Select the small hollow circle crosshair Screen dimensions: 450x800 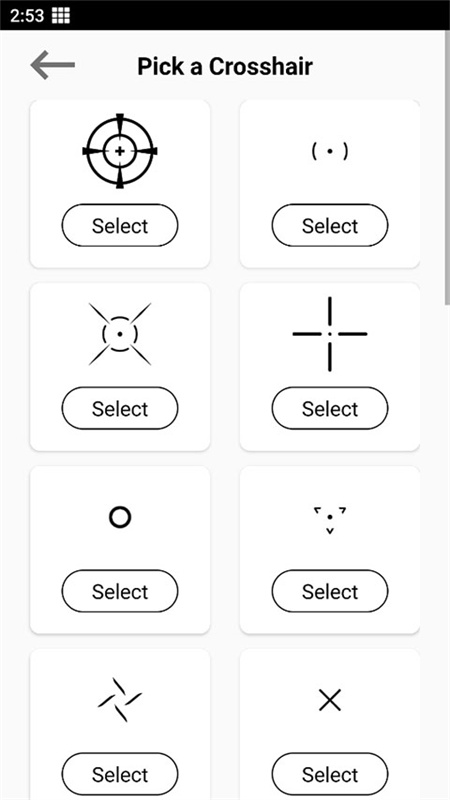click(120, 591)
